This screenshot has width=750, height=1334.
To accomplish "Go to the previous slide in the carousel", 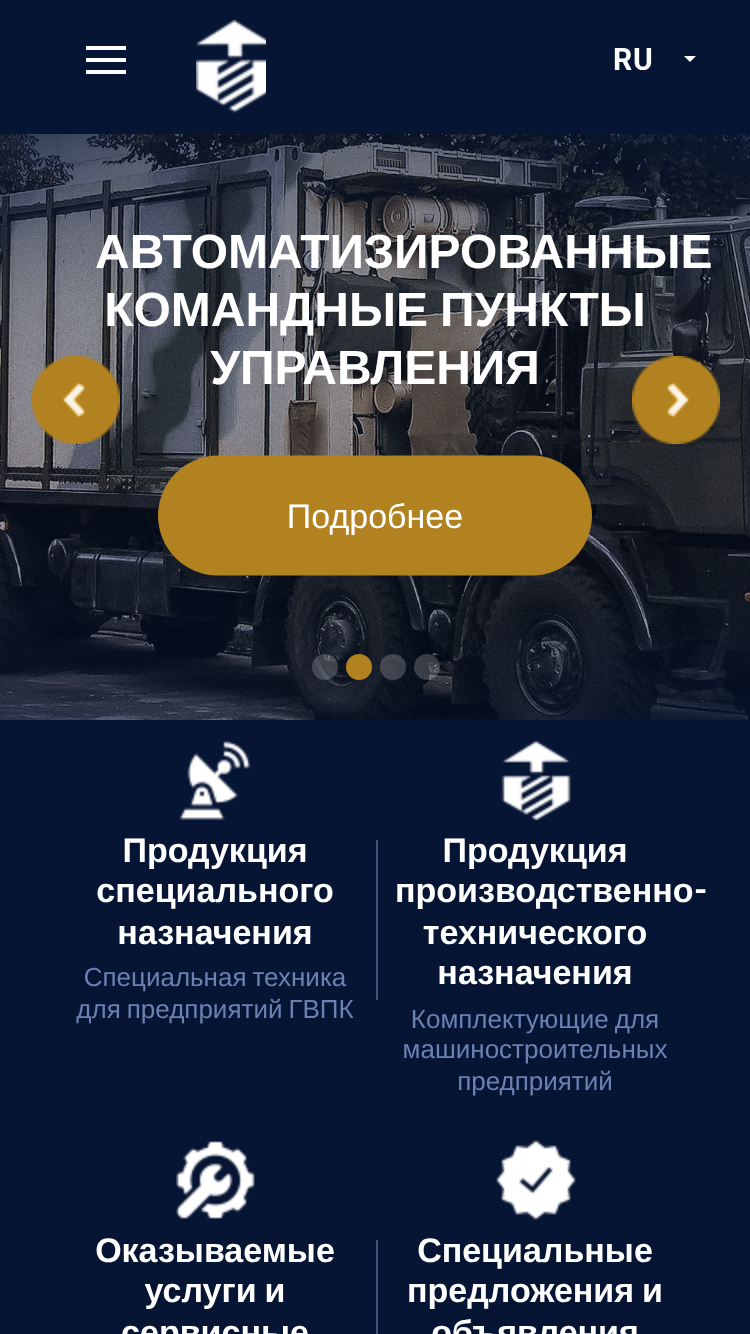I will click(x=76, y=400).
